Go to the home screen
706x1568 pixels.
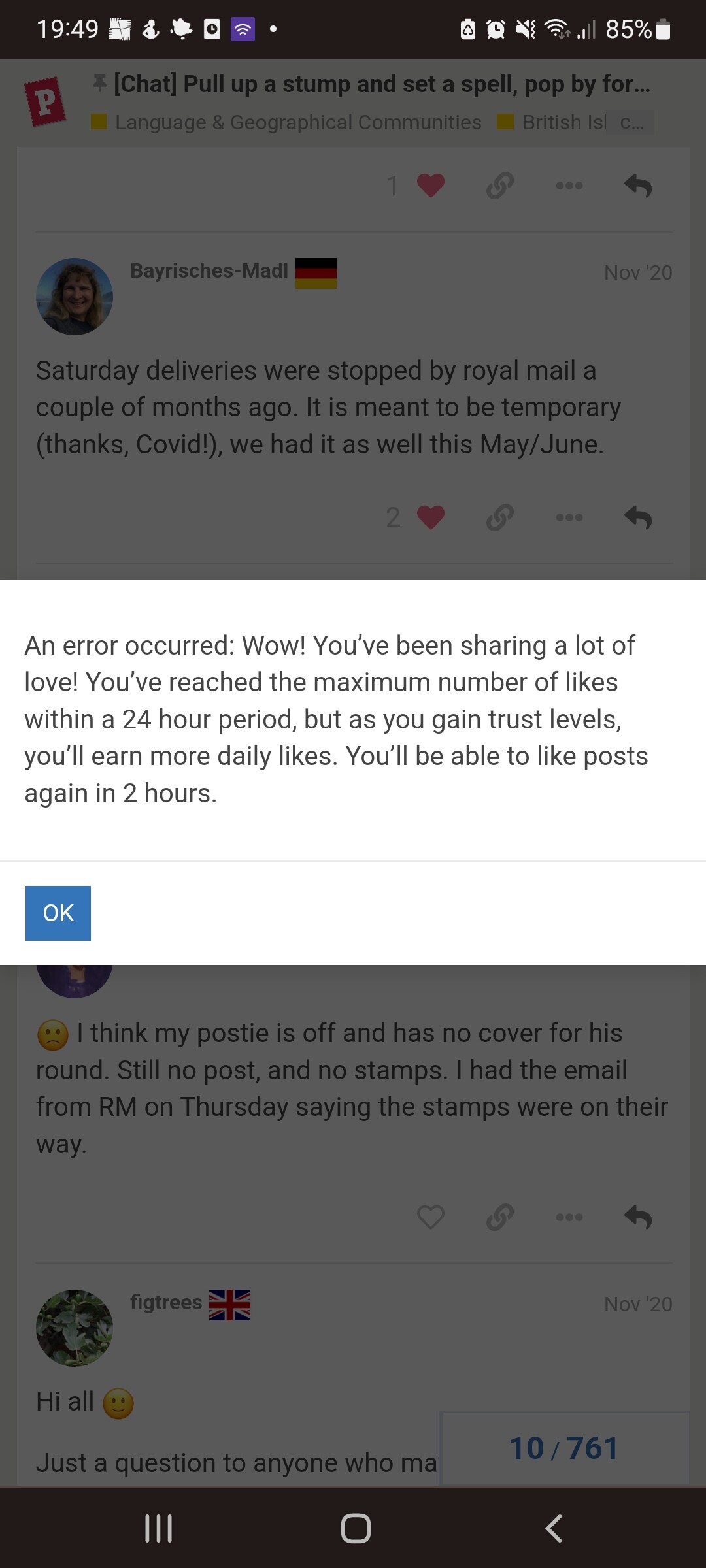point(356,1529)
